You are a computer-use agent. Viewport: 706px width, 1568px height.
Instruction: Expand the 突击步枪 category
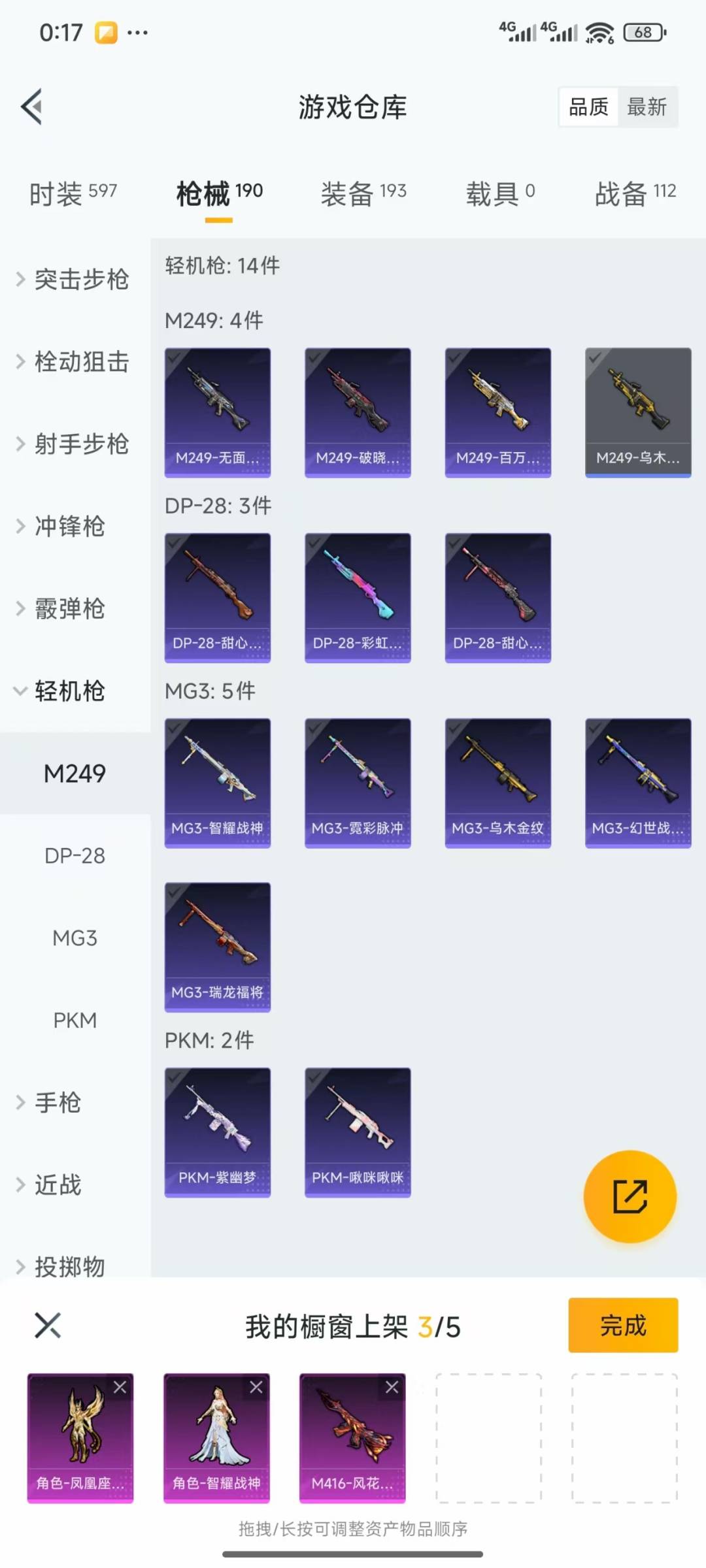(75, 280)
